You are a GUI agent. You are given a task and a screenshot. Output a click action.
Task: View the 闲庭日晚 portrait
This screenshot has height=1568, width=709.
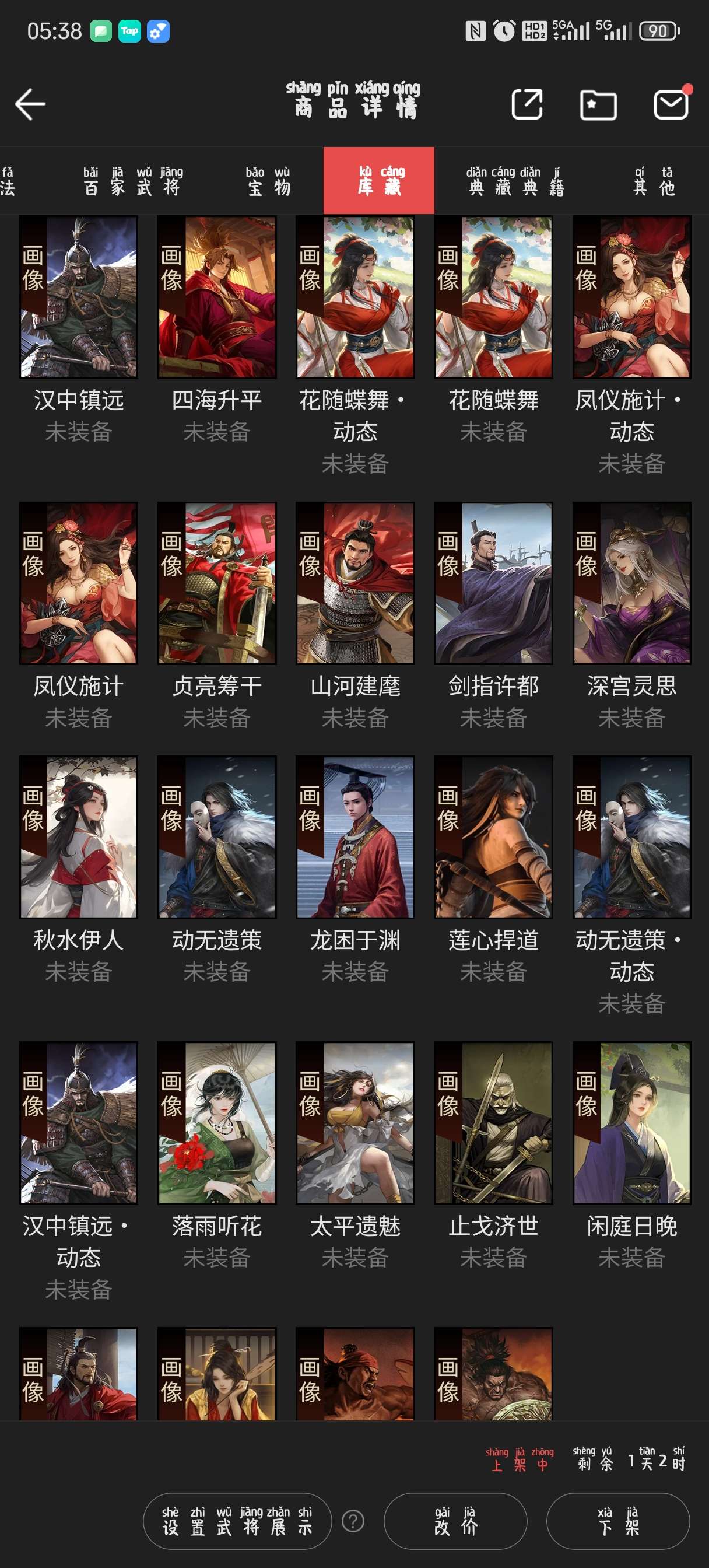631,1123
